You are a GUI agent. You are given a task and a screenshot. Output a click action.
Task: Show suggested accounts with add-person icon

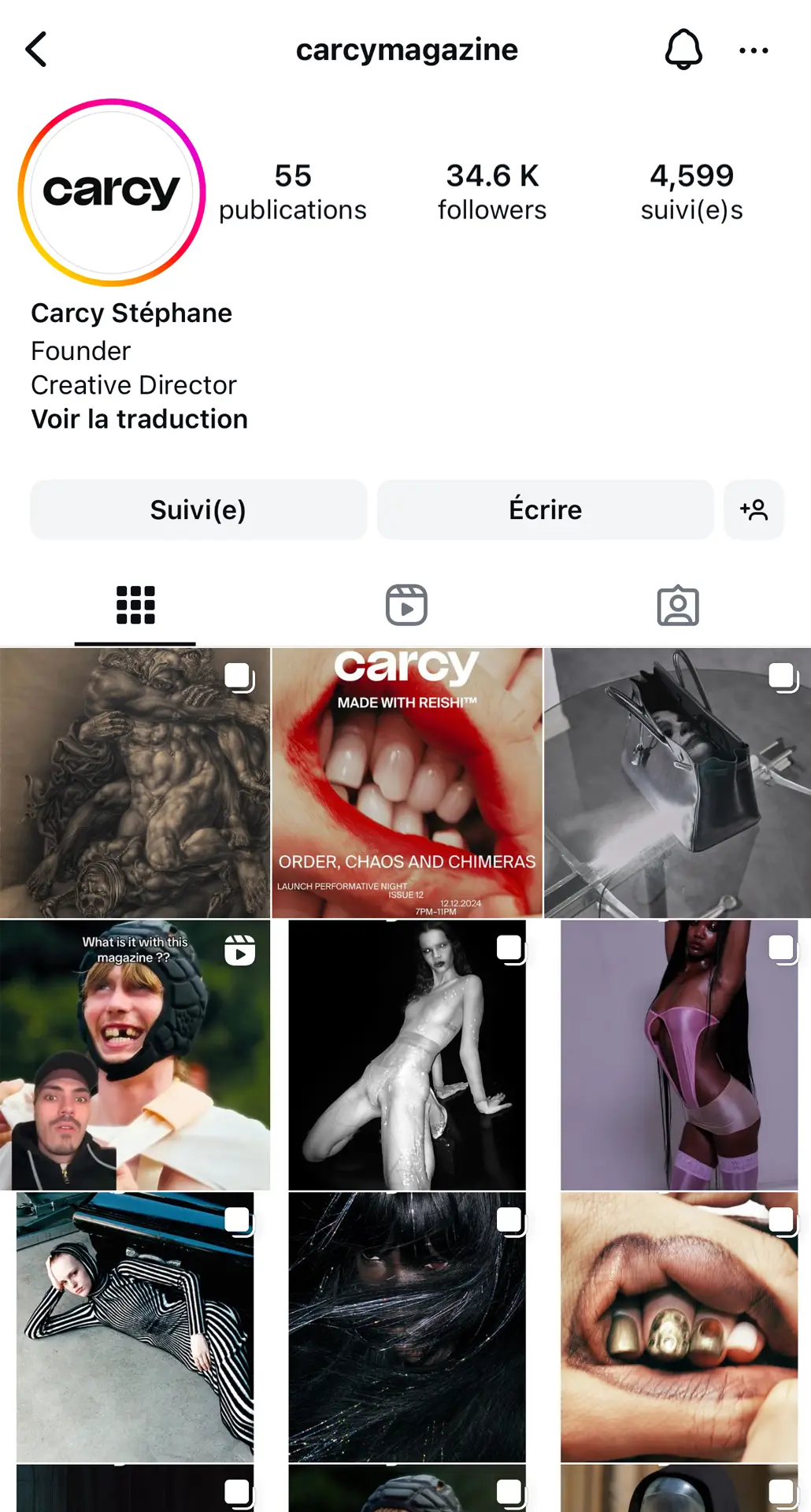(x=754, y=510)
